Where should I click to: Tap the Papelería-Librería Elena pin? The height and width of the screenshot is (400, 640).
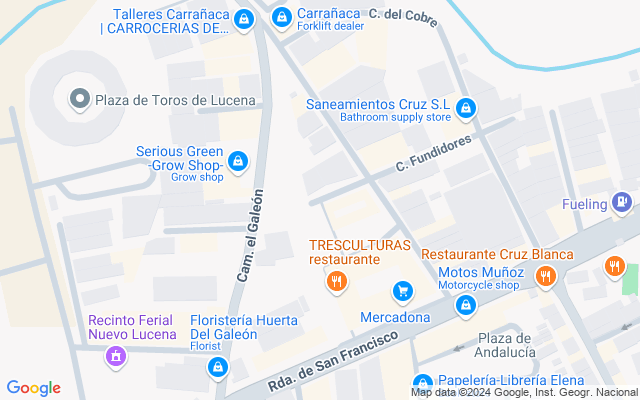click(423, 384)
